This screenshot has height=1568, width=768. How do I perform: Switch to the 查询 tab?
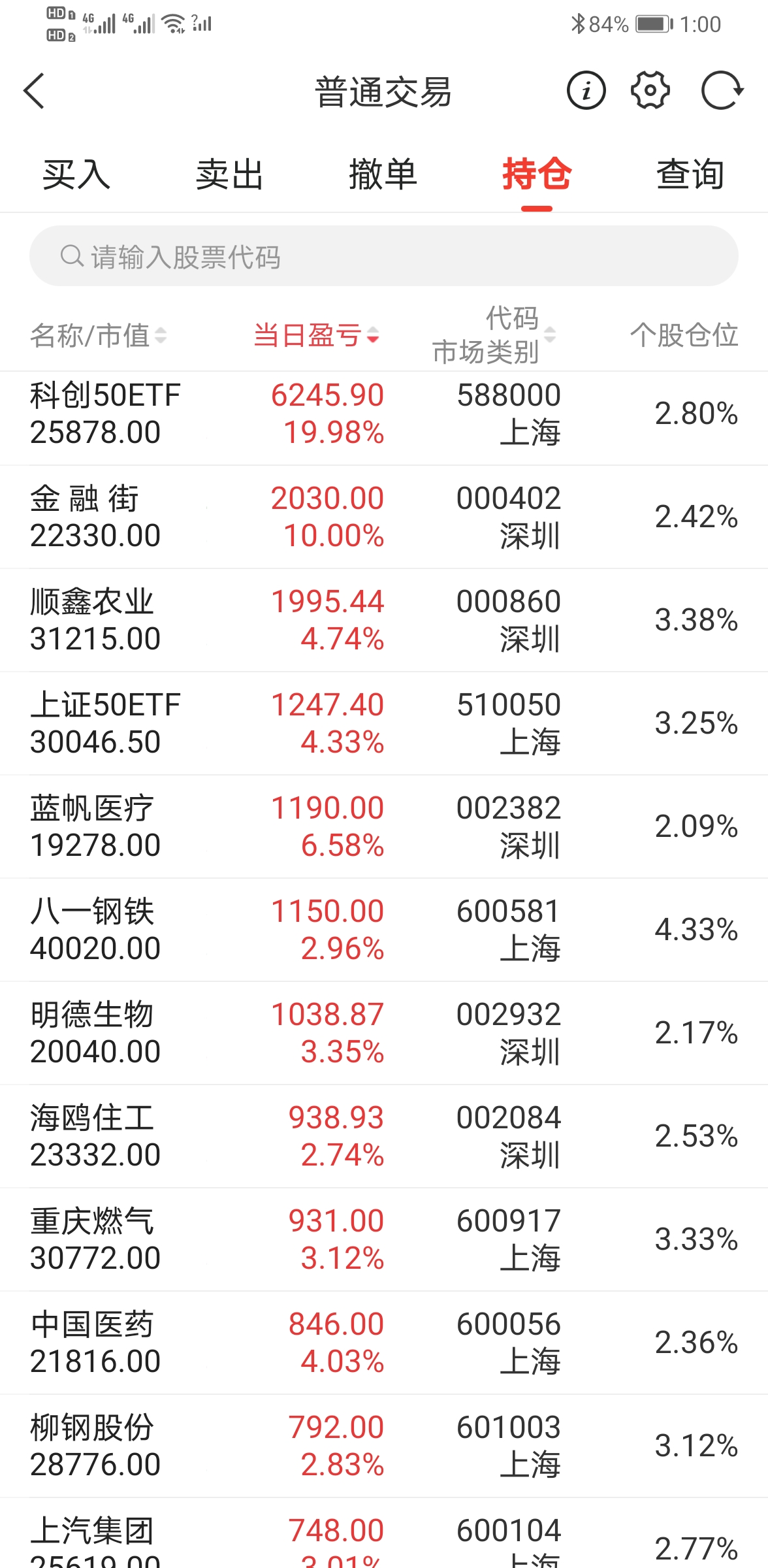(x=690, y=175)
